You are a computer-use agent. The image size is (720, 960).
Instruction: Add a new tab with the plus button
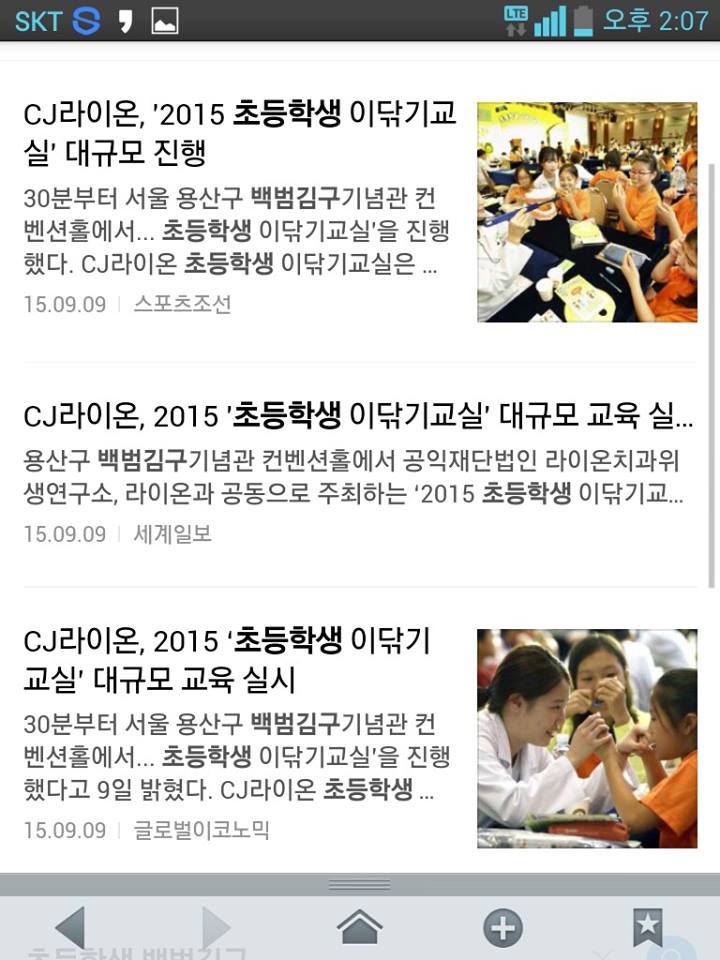503,928
